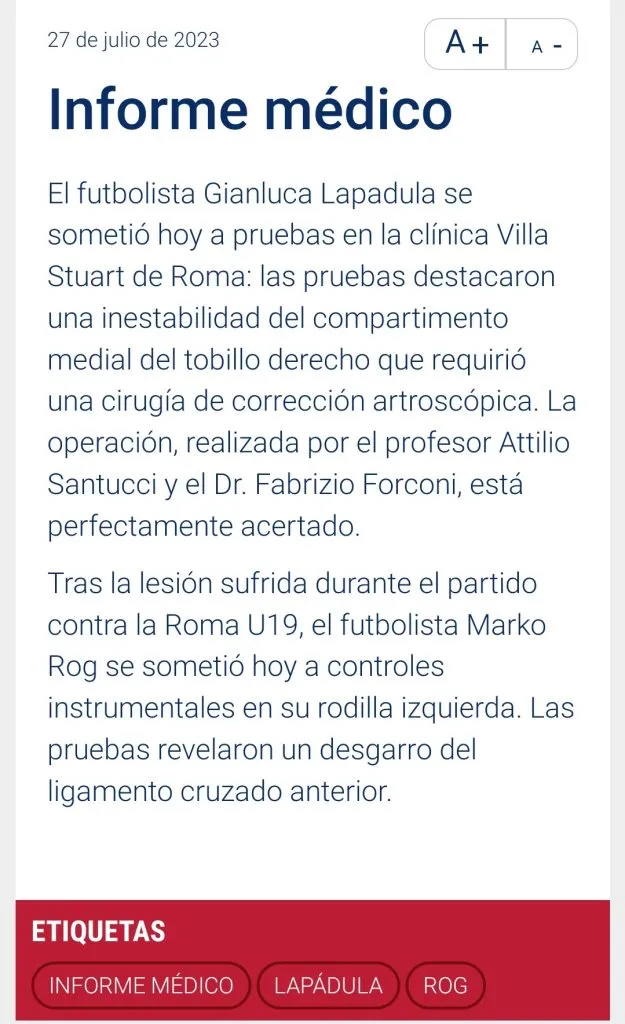Open the INFORME MÉDICO tag
Viewport: 625px width, 1024px height.
point(141,985)
